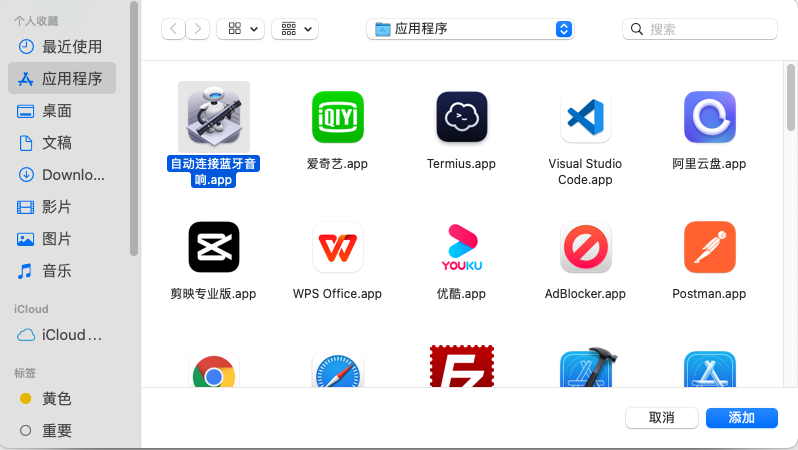Open 文稿 in the sidebar
The width and height of the screenshot is (798, 450).
57,142
